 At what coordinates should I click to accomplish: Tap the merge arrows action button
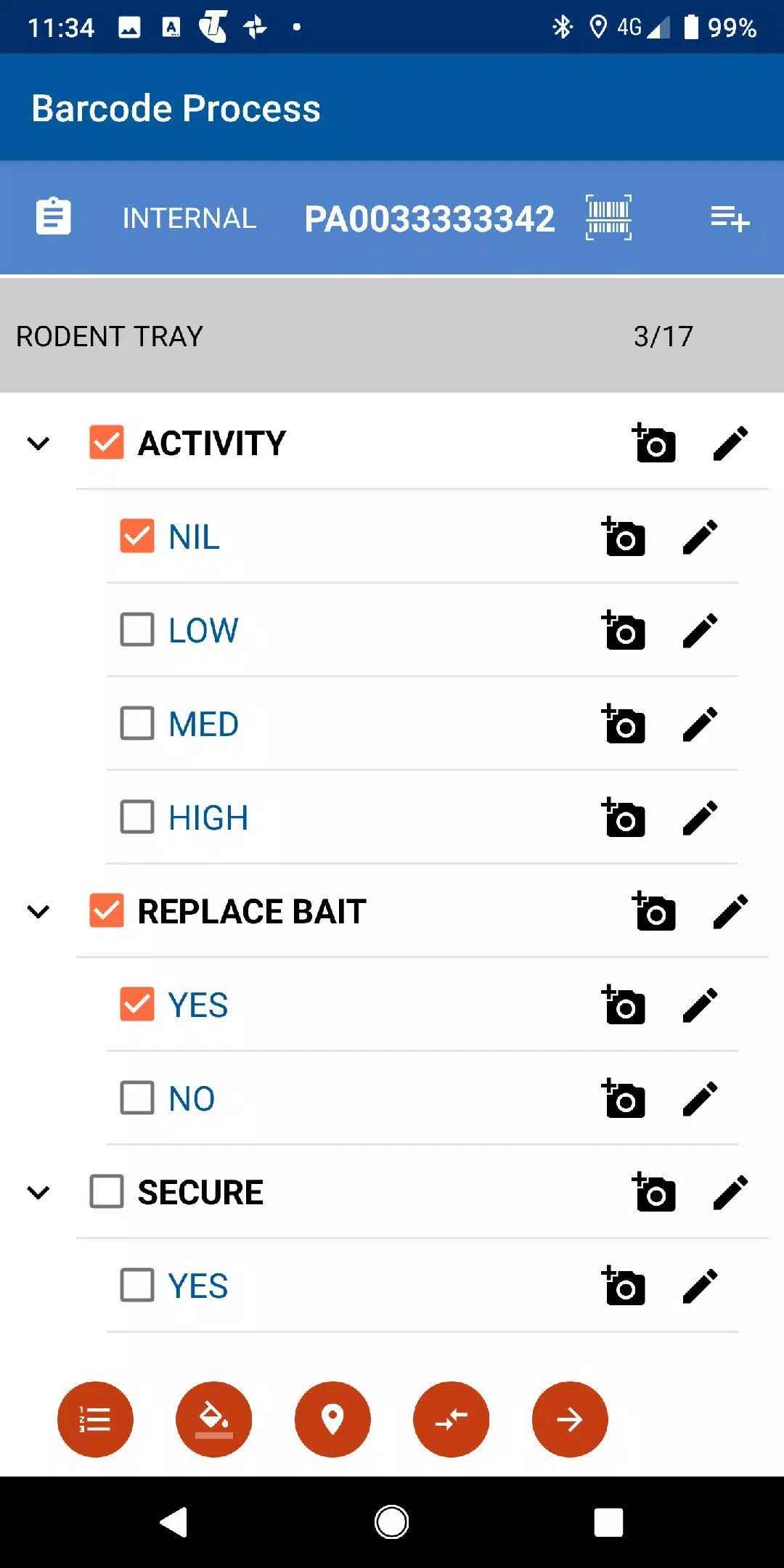tap(451, 1419)
